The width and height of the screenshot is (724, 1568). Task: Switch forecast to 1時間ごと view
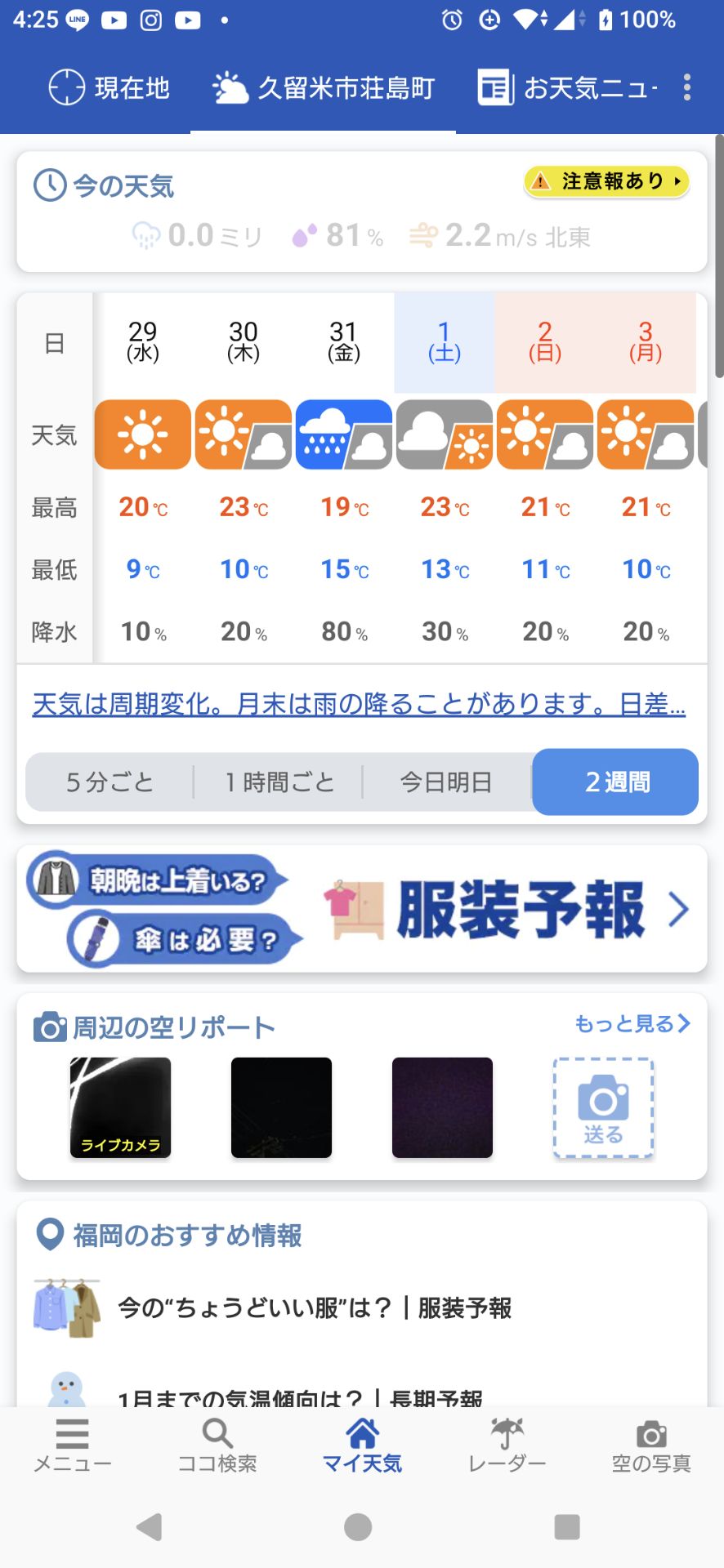[x=276, y=782]
